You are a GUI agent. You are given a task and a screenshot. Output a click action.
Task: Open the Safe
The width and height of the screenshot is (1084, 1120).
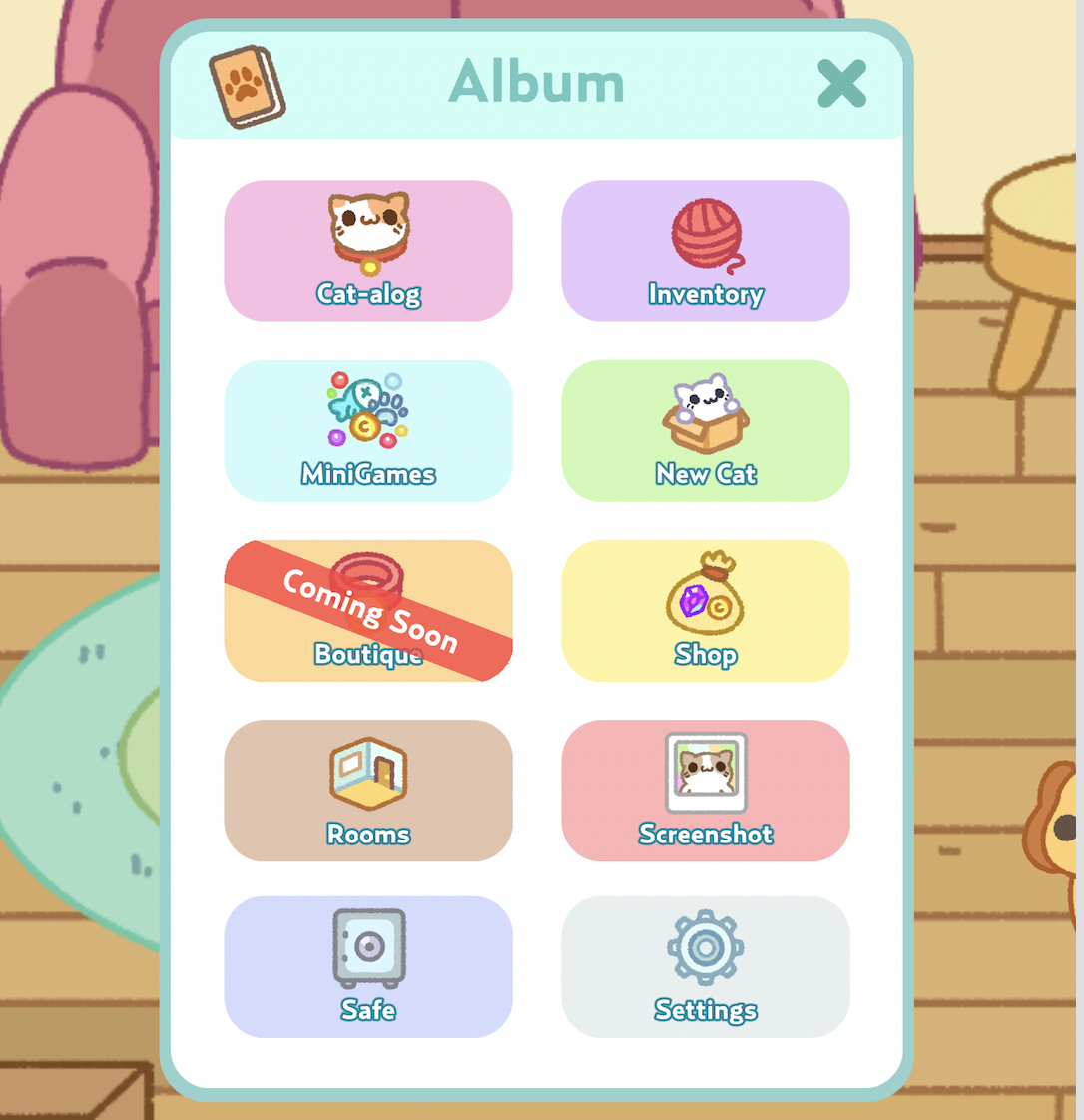click(368, 966)
